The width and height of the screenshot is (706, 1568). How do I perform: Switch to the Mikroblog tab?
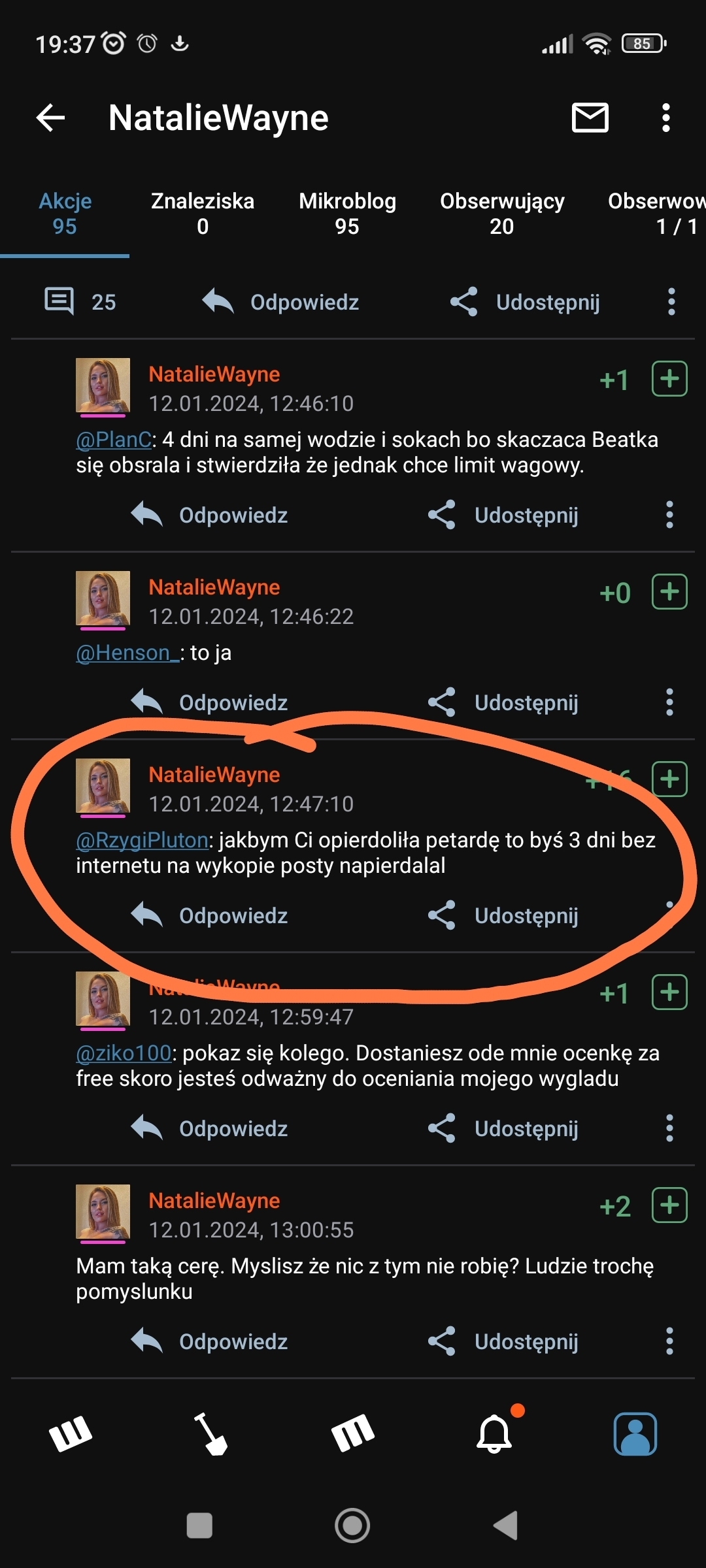click(347, 213)
